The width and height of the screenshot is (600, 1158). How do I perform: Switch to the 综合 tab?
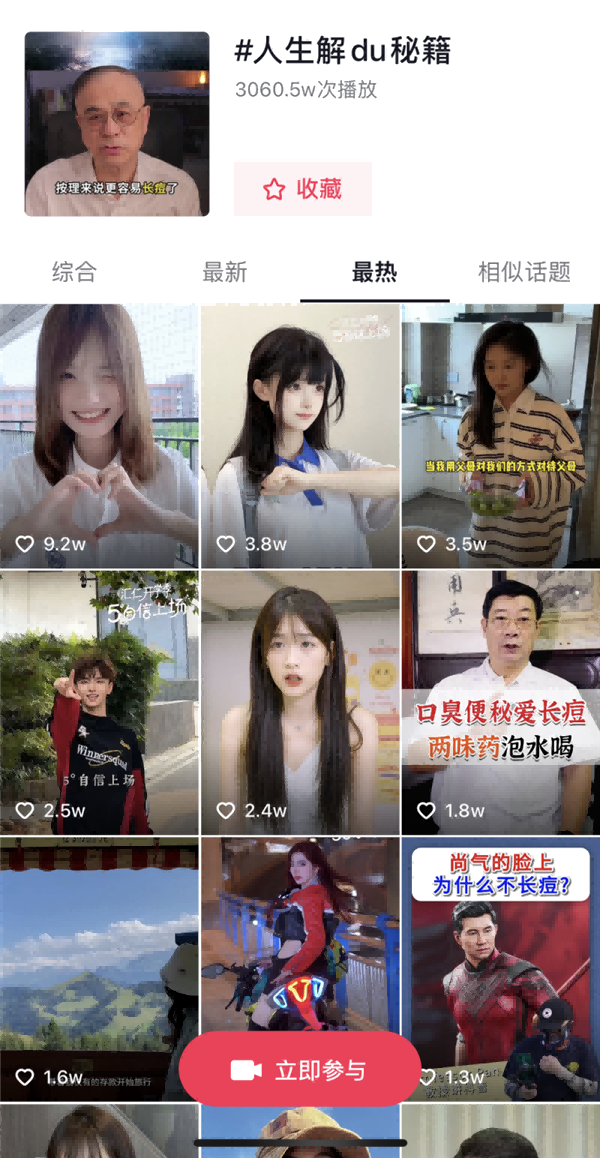pyautogui.click(x=74, y=271)
